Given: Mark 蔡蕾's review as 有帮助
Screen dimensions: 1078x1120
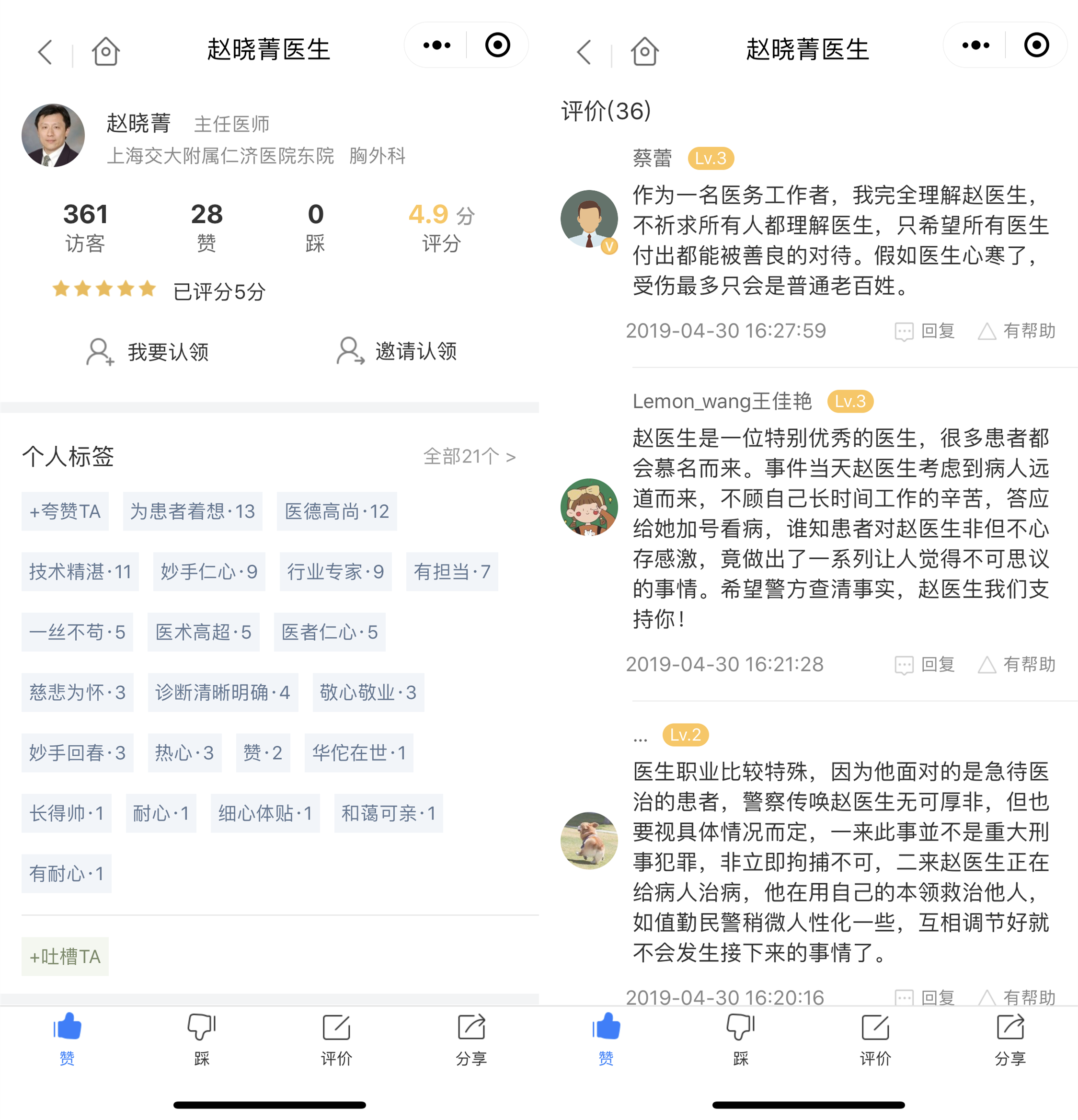Looking at the screenshot, I should (1017, 331).
